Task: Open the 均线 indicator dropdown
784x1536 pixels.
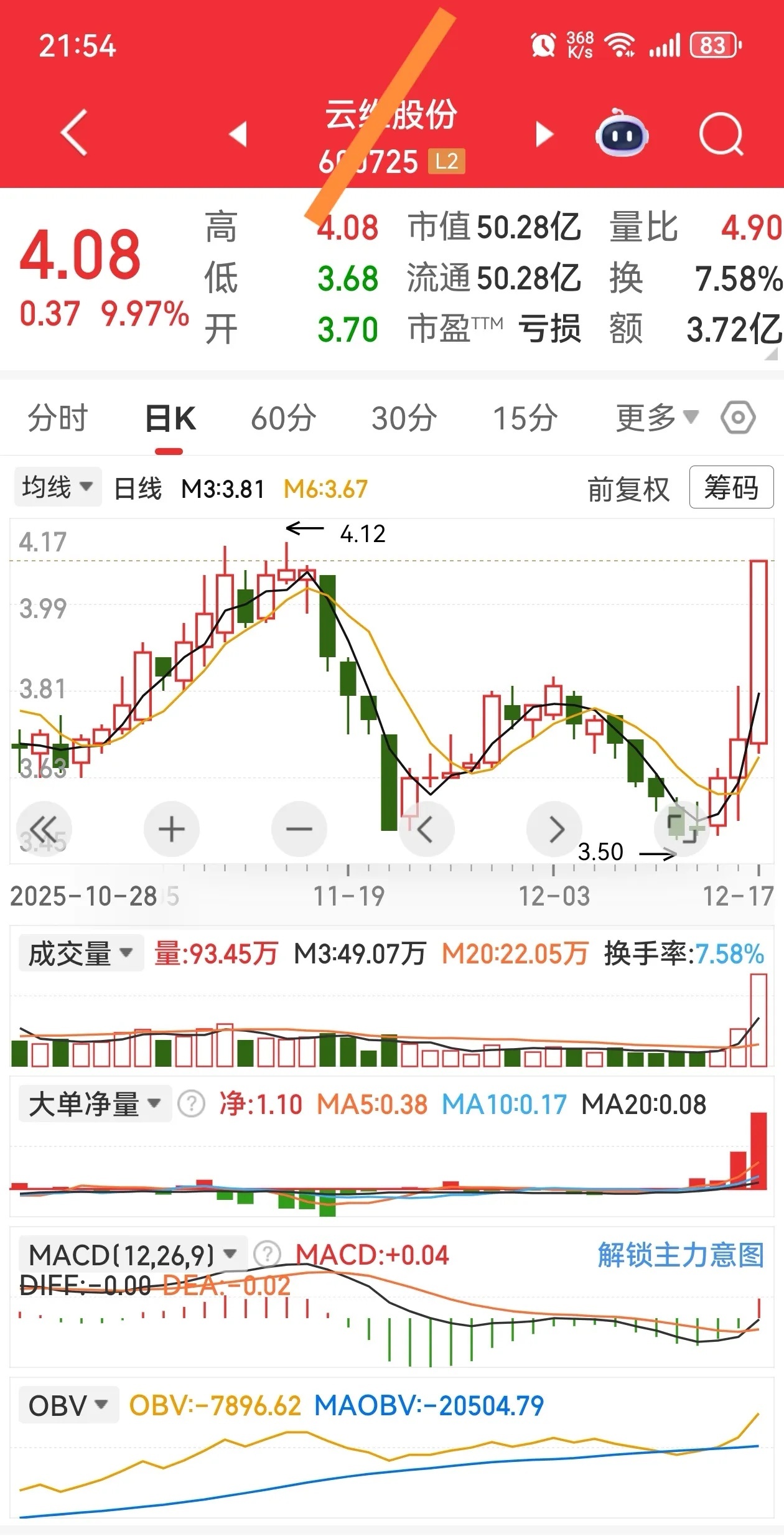Action: (x=57, y=487)
